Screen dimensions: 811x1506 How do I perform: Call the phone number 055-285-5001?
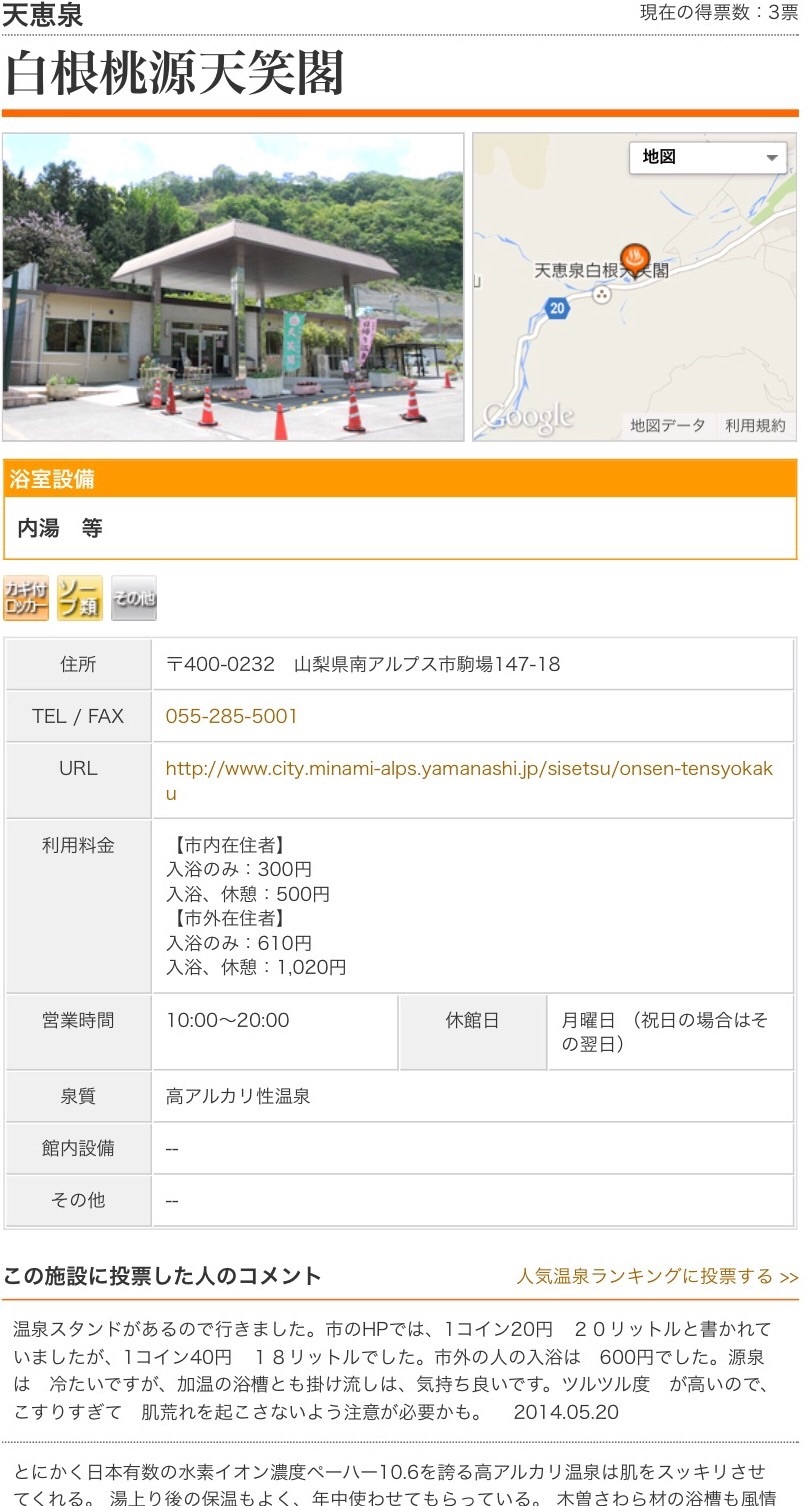pos(231,716)
